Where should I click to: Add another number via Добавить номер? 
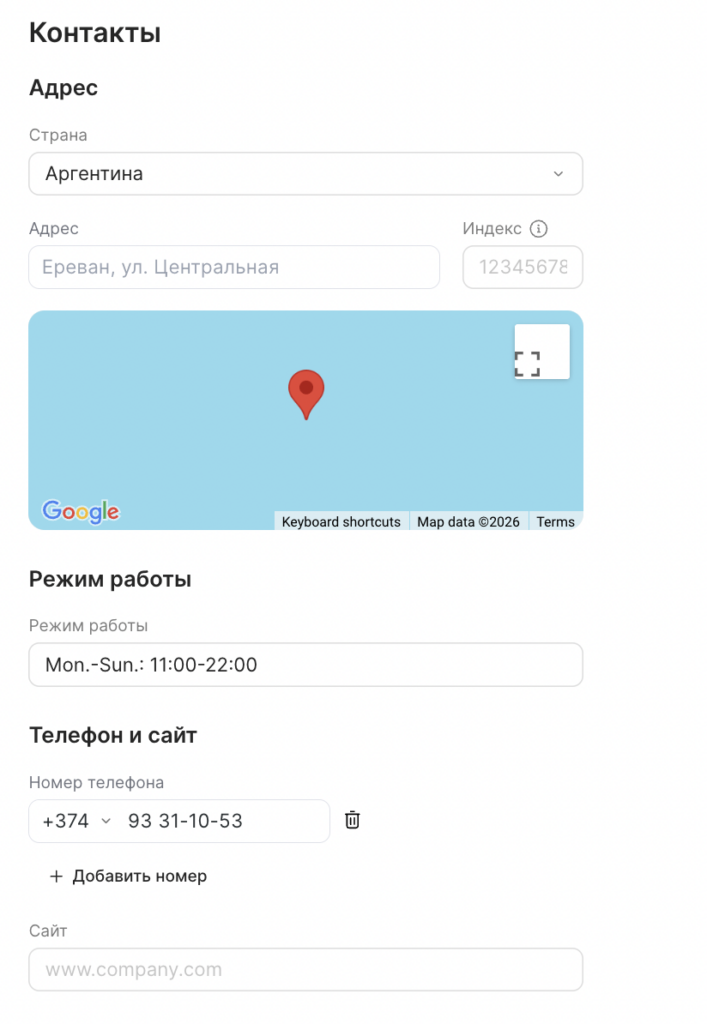(128, 876)
